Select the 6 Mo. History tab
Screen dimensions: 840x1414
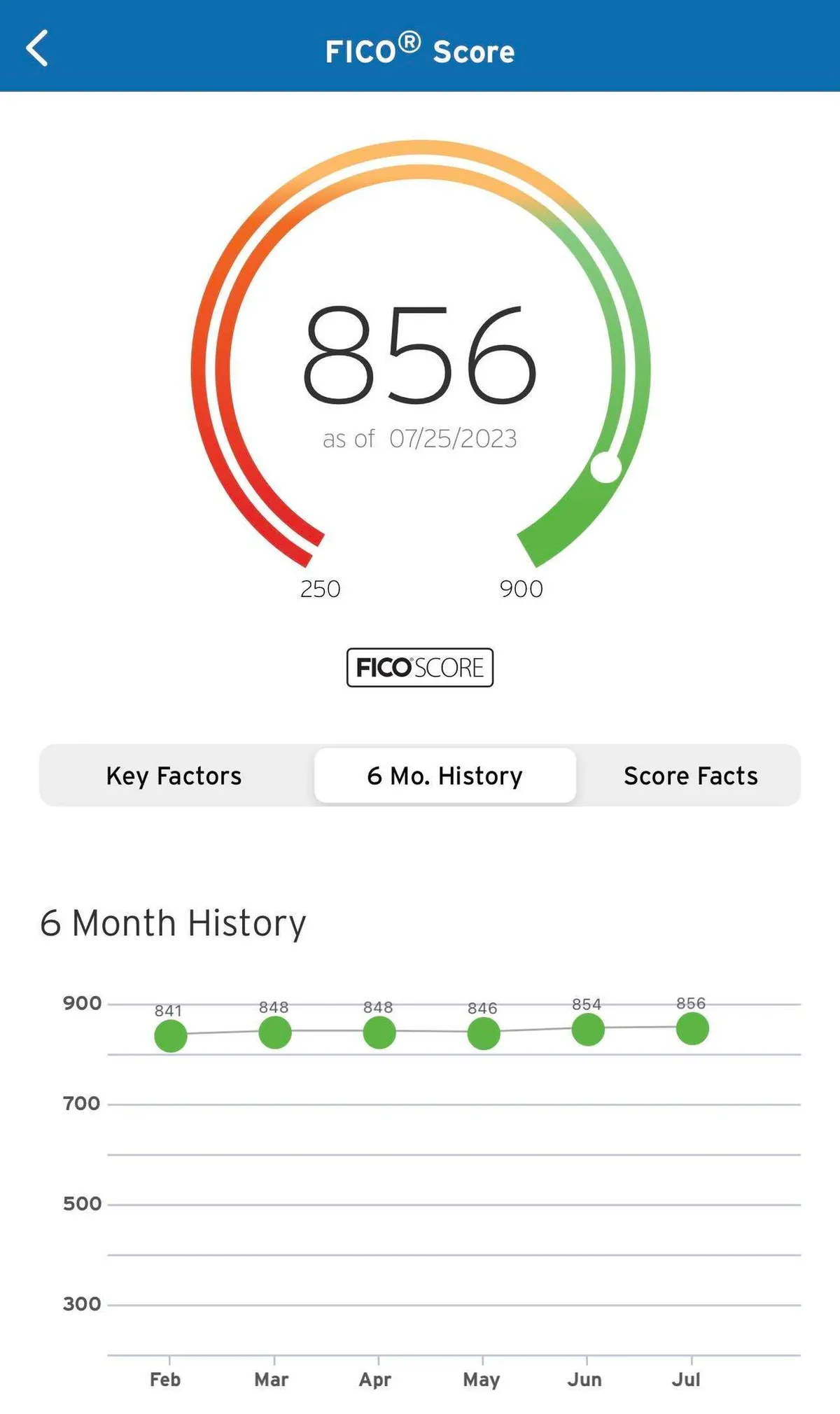pyautogui.click(x=445, y=776)
